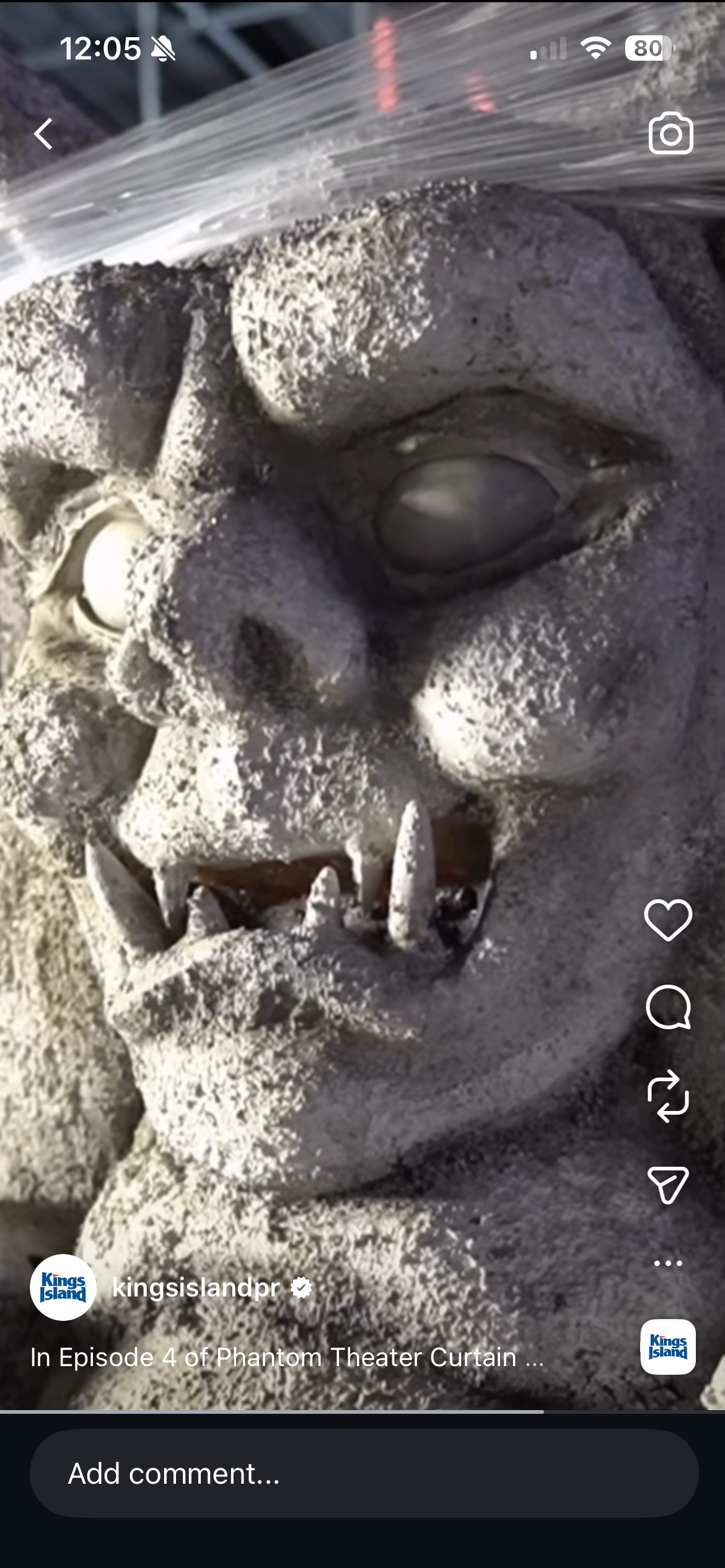Open the kingsislandpr profile picture
The width and height of the screenshot is (725, 1568).
coord(63,1287)
